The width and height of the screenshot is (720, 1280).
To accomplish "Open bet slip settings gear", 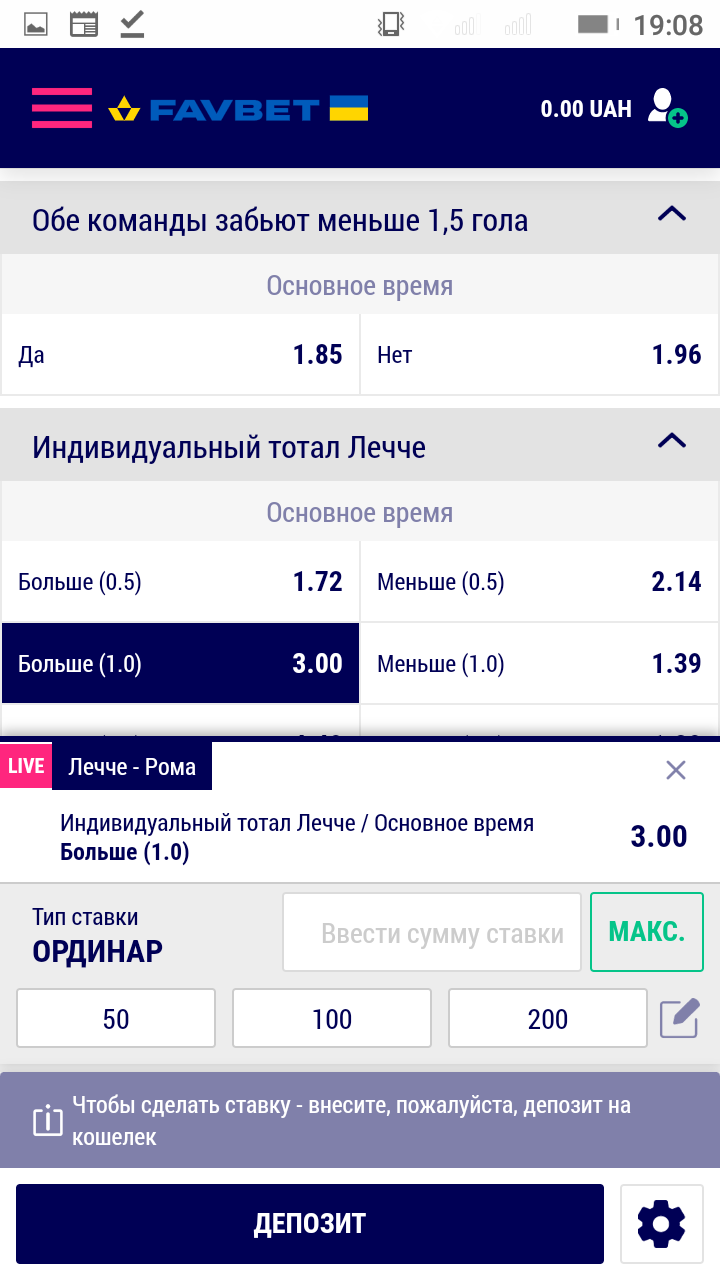I will coord(661,1224).
